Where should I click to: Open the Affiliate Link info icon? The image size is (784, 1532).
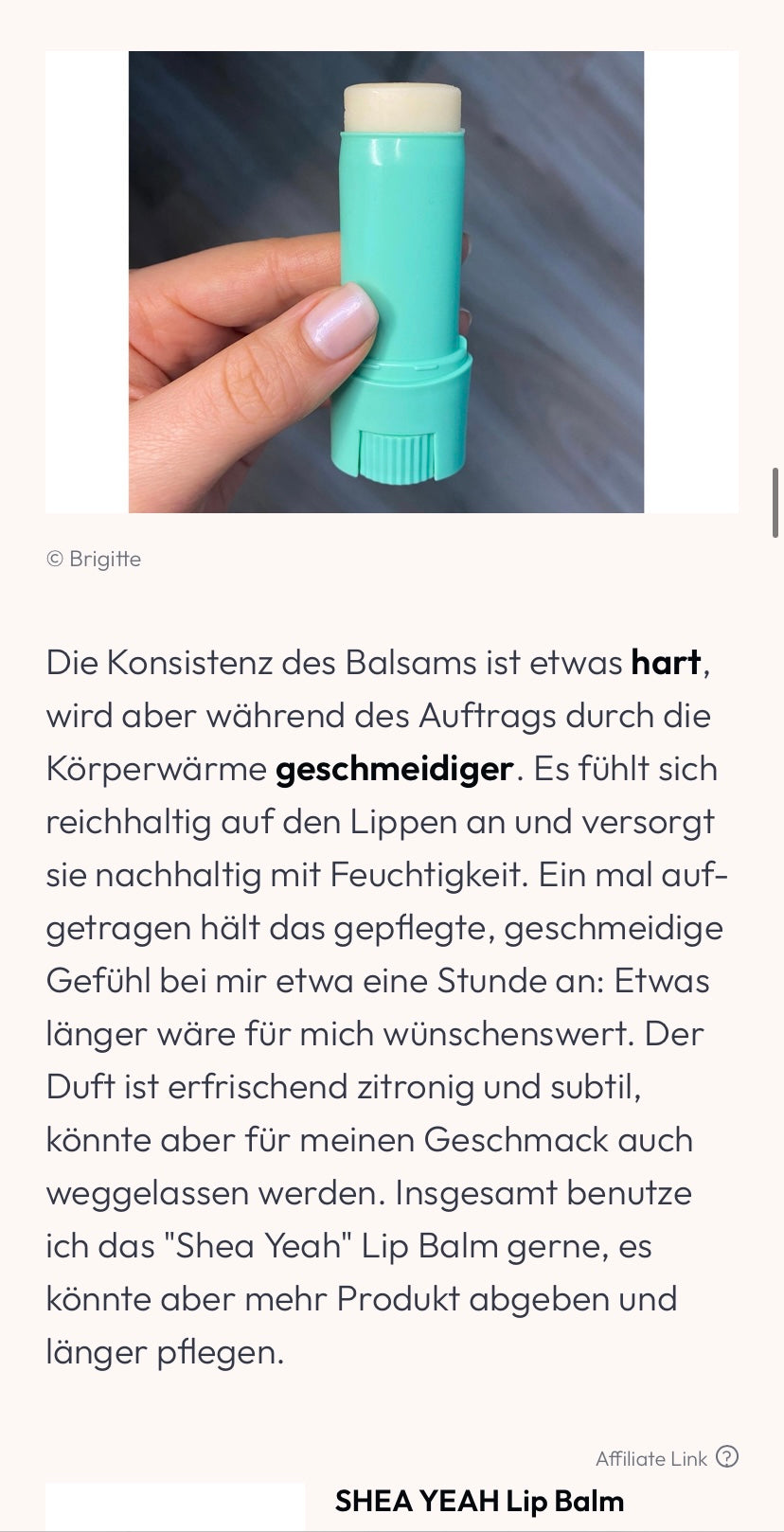point(727,1456)
